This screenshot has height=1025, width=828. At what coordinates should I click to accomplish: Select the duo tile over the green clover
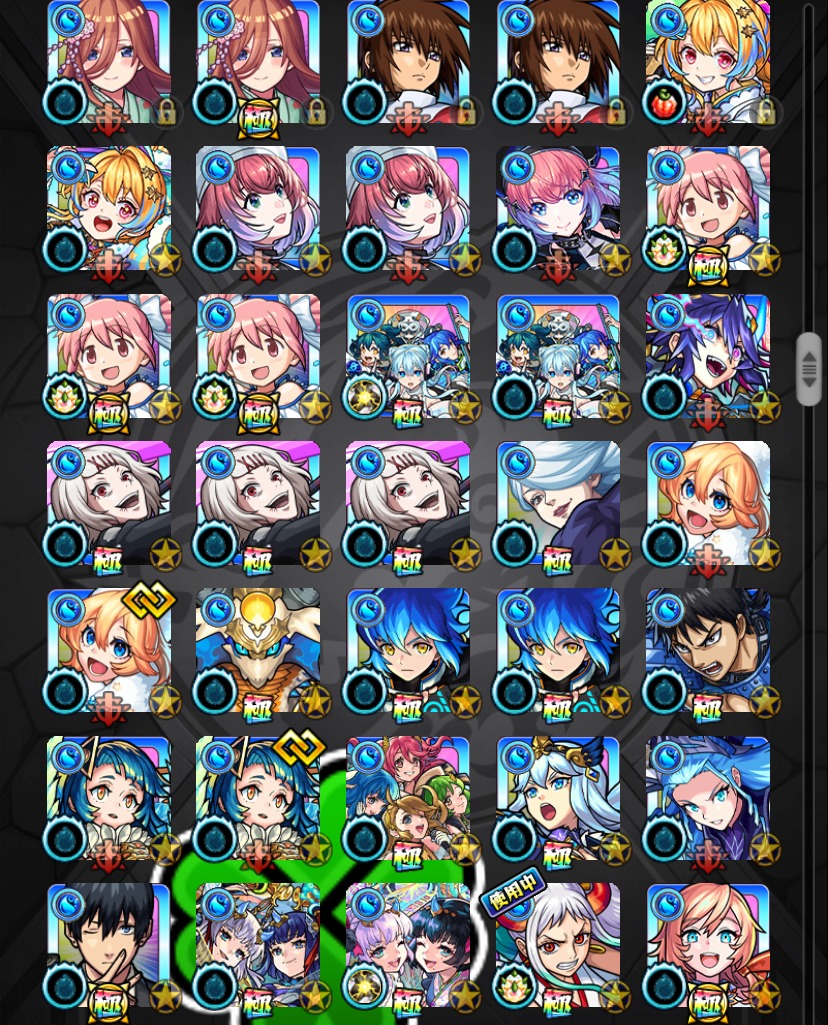coord(258,945)
